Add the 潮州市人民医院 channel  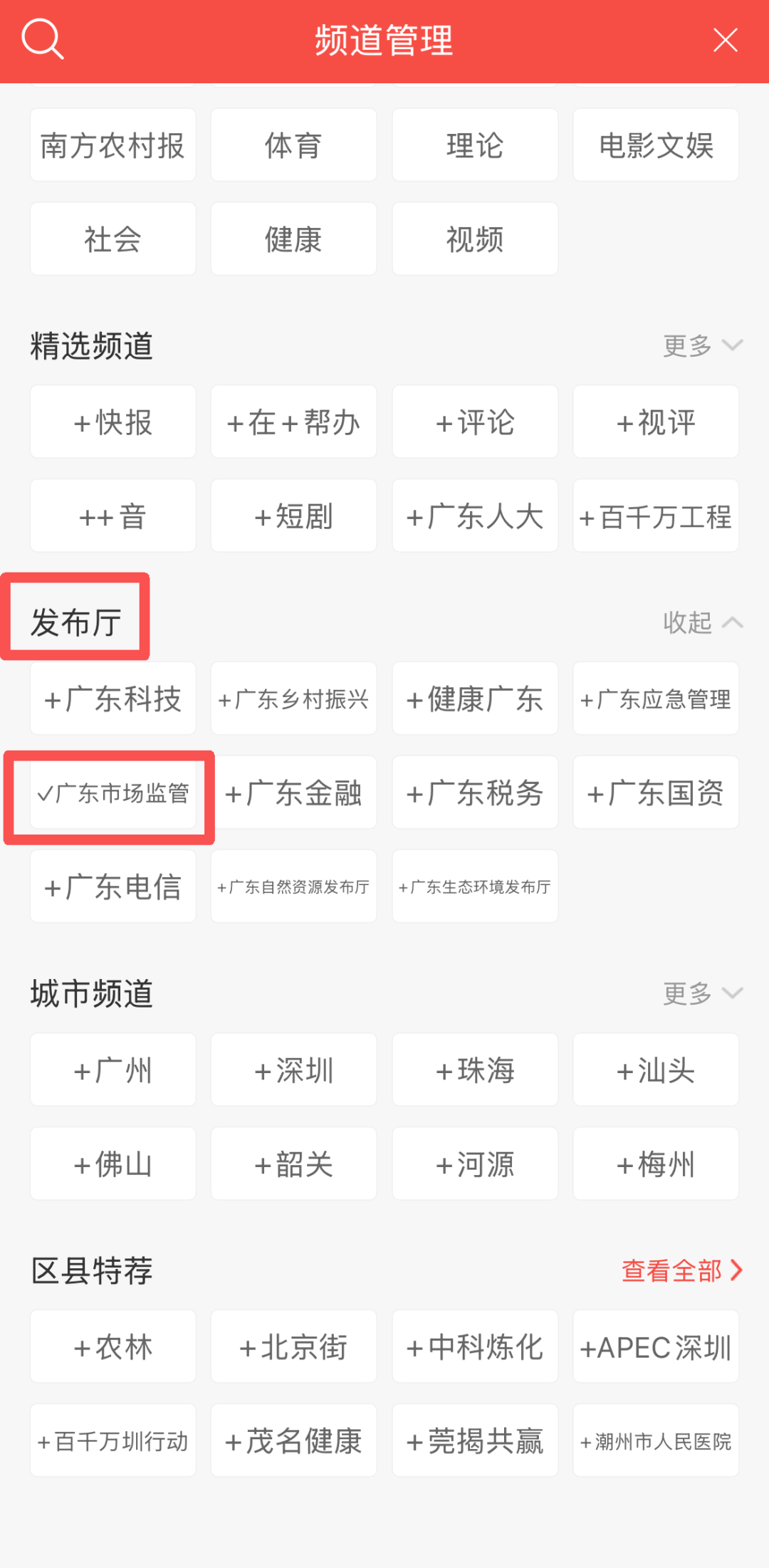656,1441
